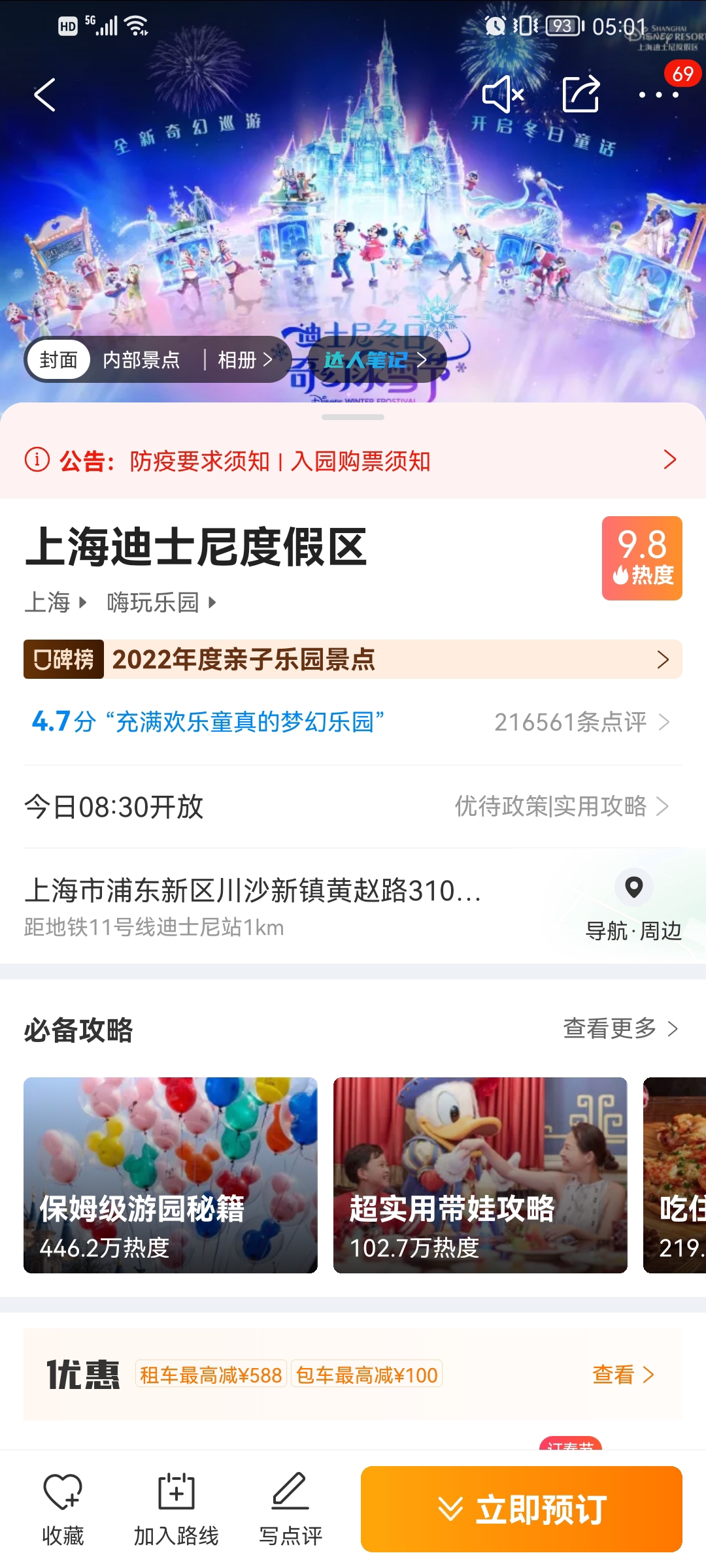The width and height of the screenshot is (706, 1568).
Task: Open 达人笔记 notes
Action: click(376, 360)
